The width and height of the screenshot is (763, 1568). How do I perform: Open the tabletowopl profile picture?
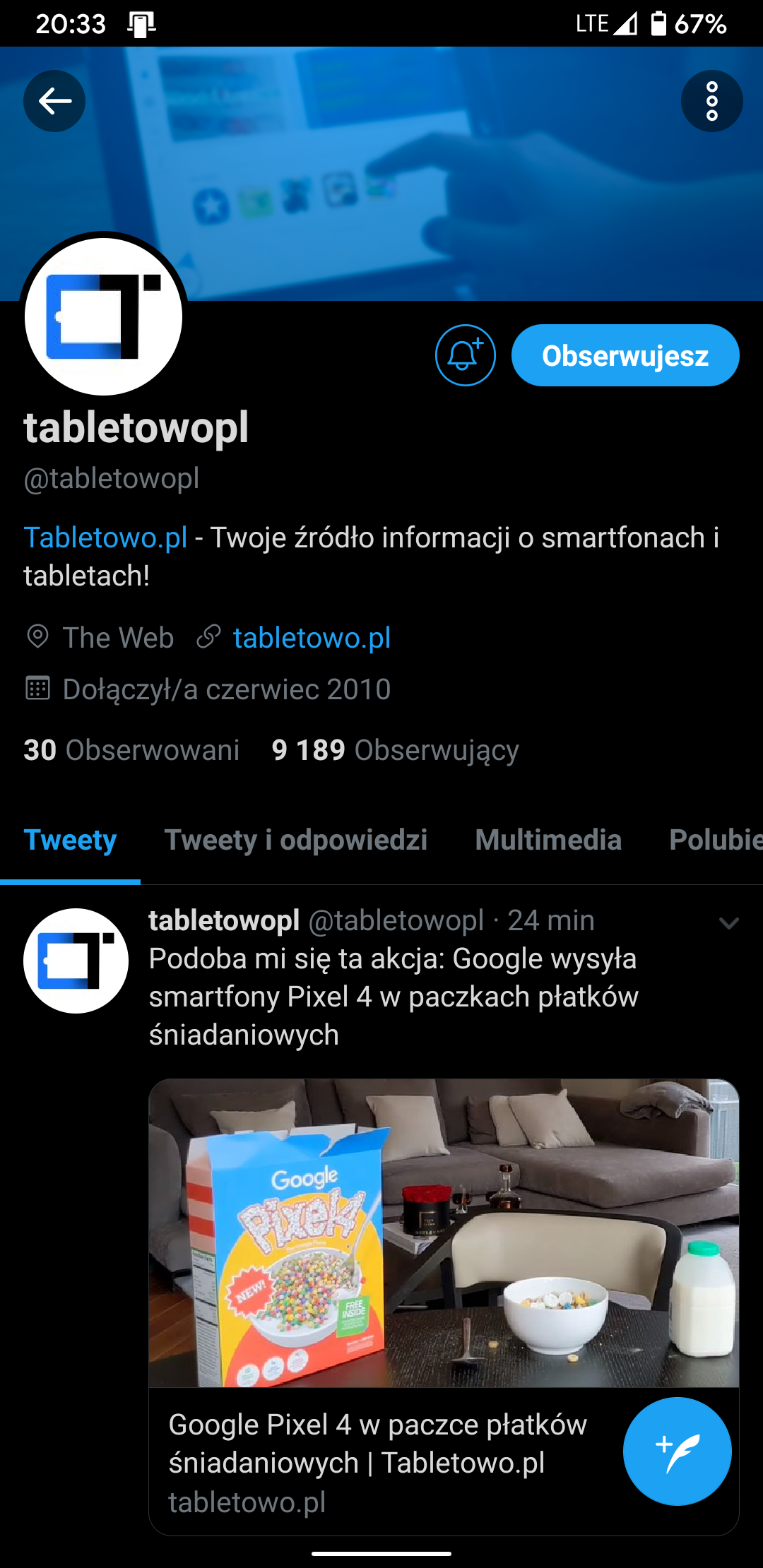(x=104, y=316)
